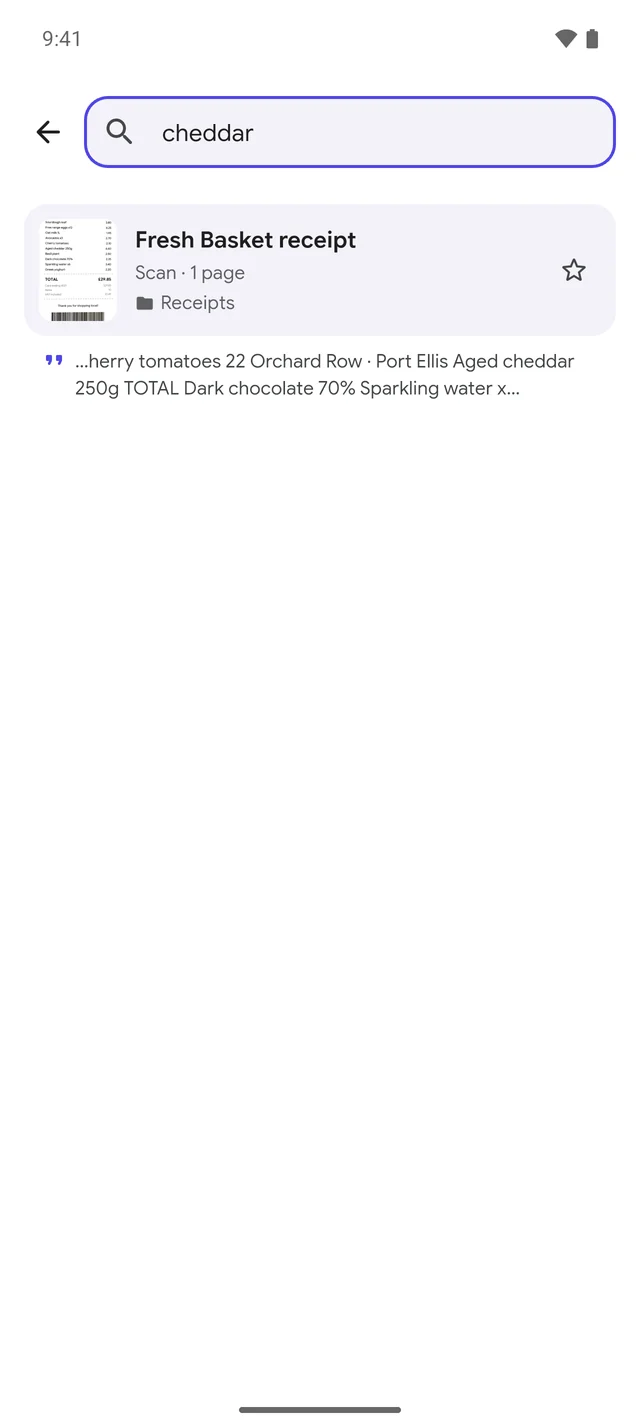Open the Fresh Basket receipt result

point(320,270)
